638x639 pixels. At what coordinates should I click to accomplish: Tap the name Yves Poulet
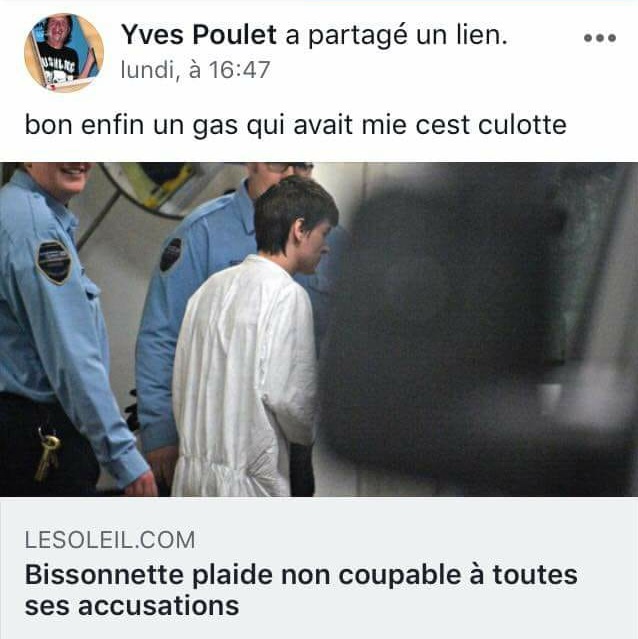coord(198,35)
